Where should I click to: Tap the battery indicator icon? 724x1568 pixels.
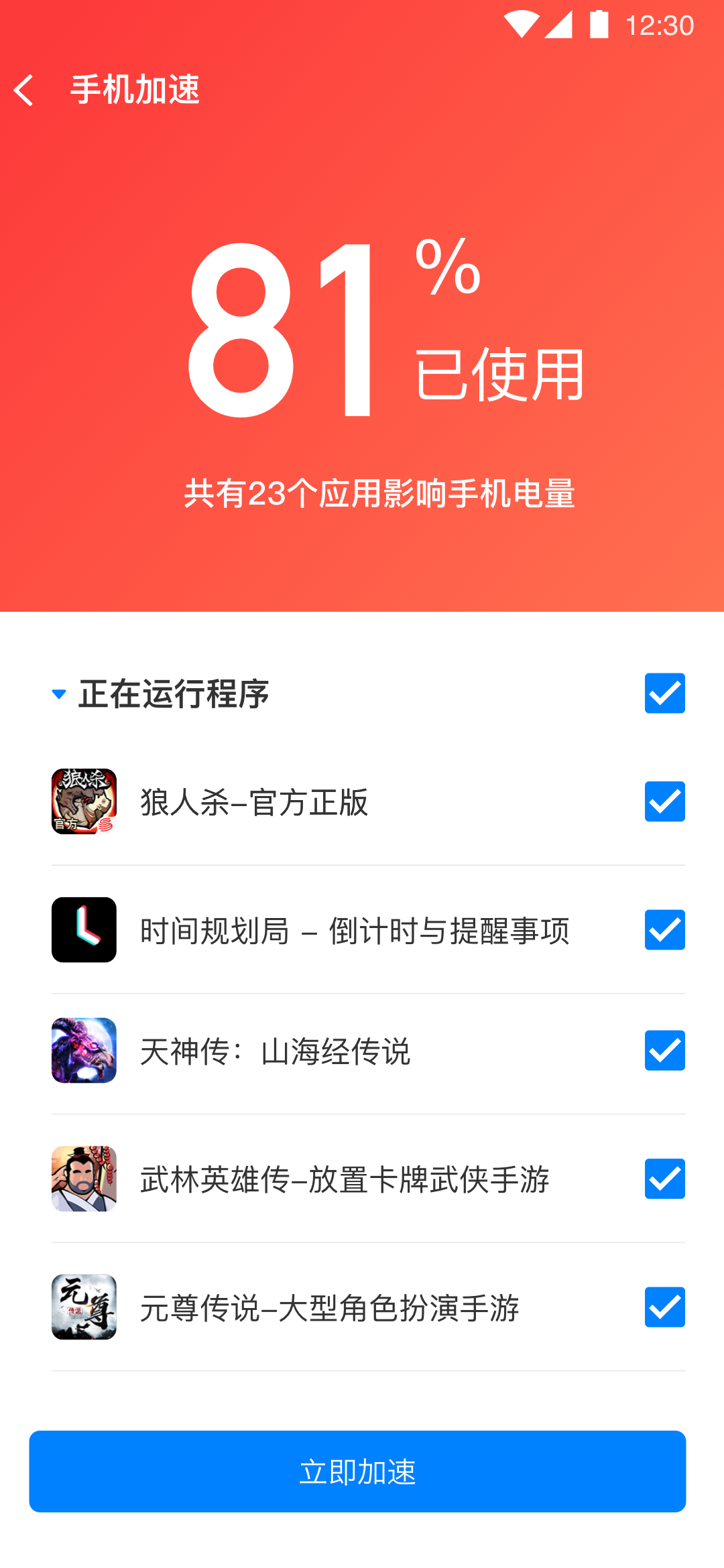coord(599,25)
